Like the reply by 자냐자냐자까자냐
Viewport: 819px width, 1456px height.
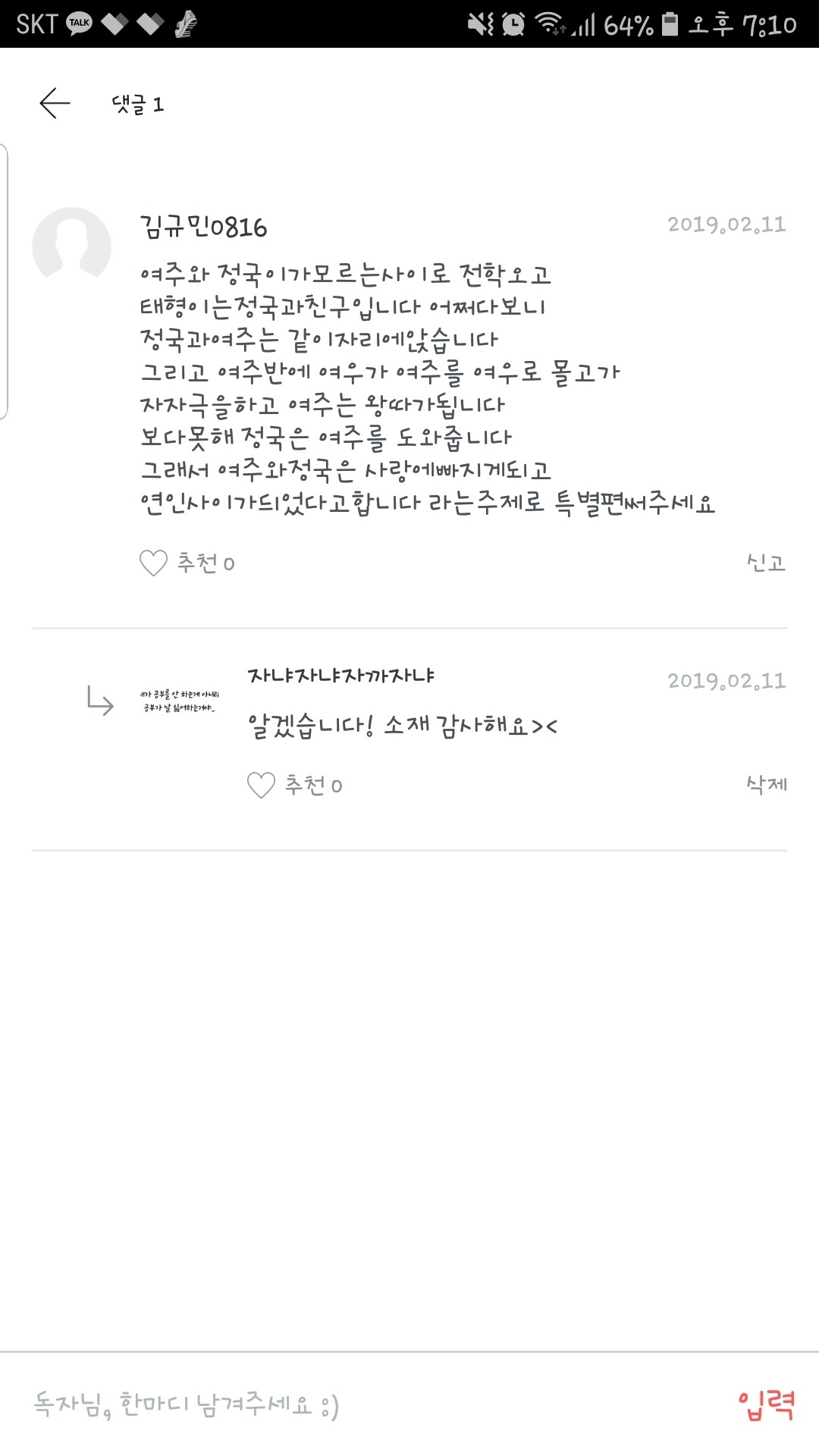[x=261, y=785]
